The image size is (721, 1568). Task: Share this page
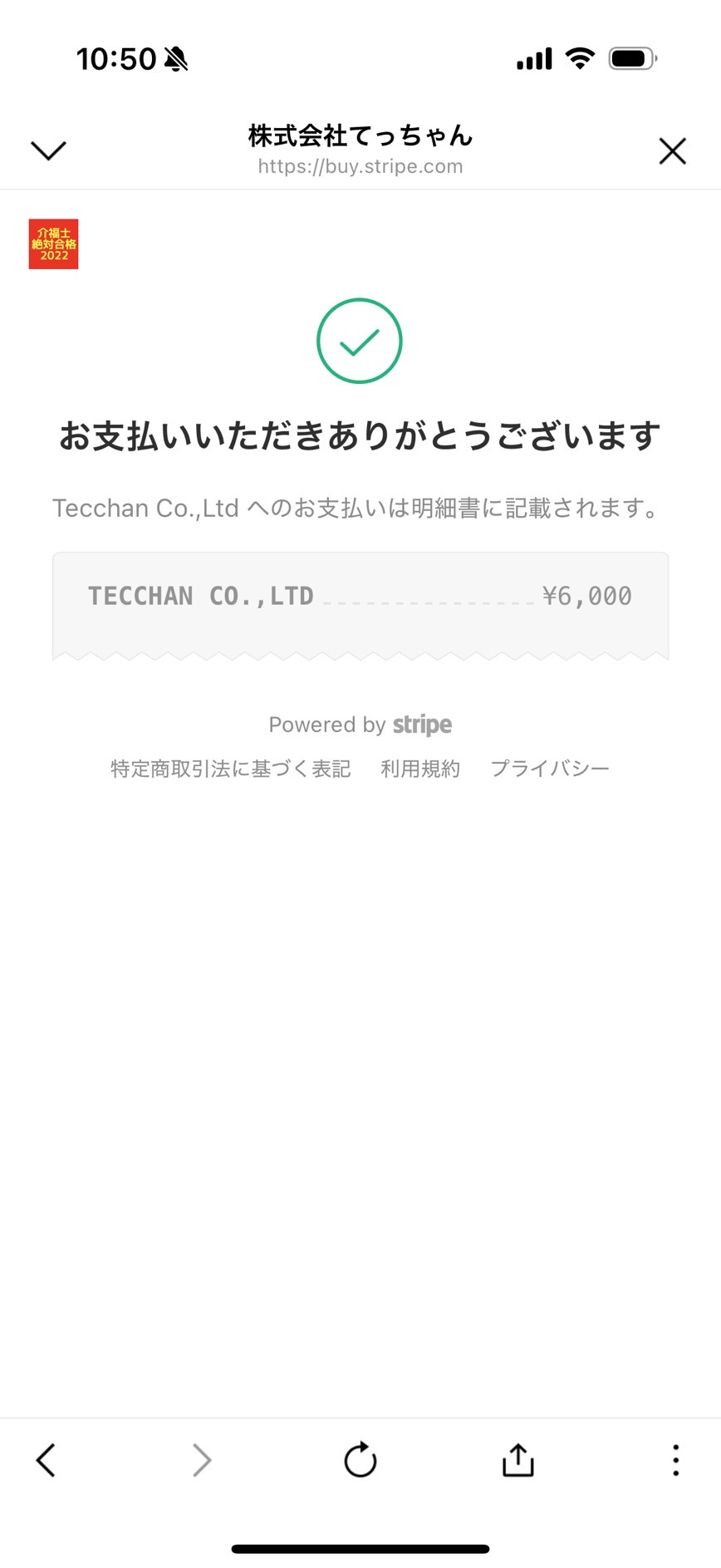pyautogui.click(x=518, y=1459)
